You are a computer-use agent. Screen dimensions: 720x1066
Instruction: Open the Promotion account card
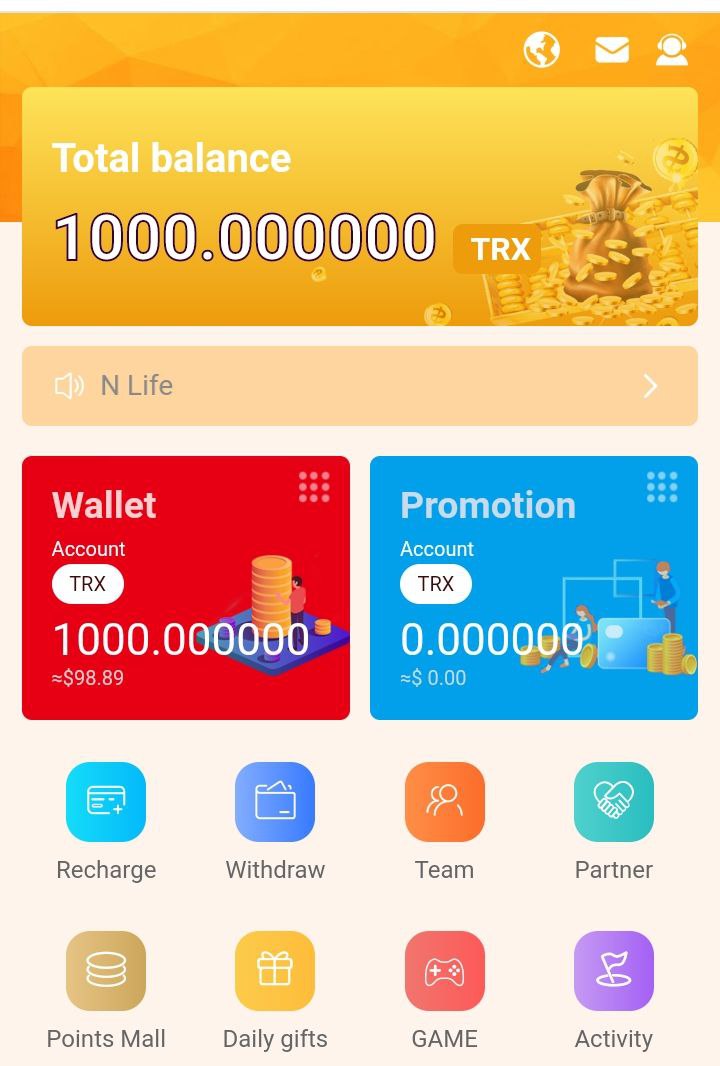coord(534,588)
